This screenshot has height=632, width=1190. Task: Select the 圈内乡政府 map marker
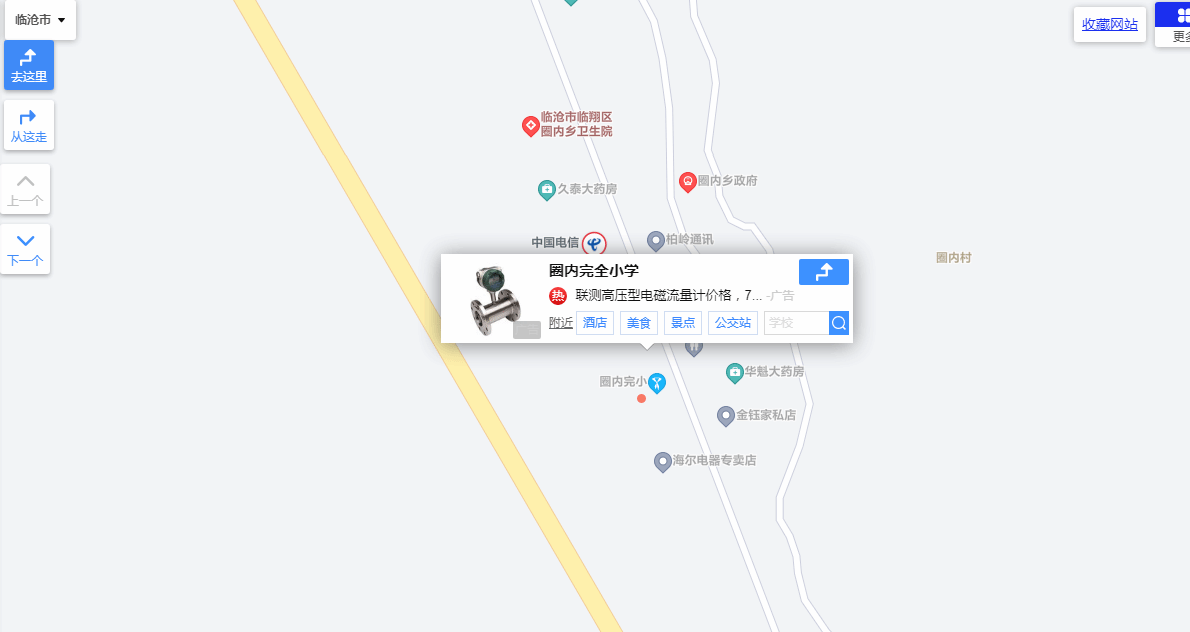[688, 182]
